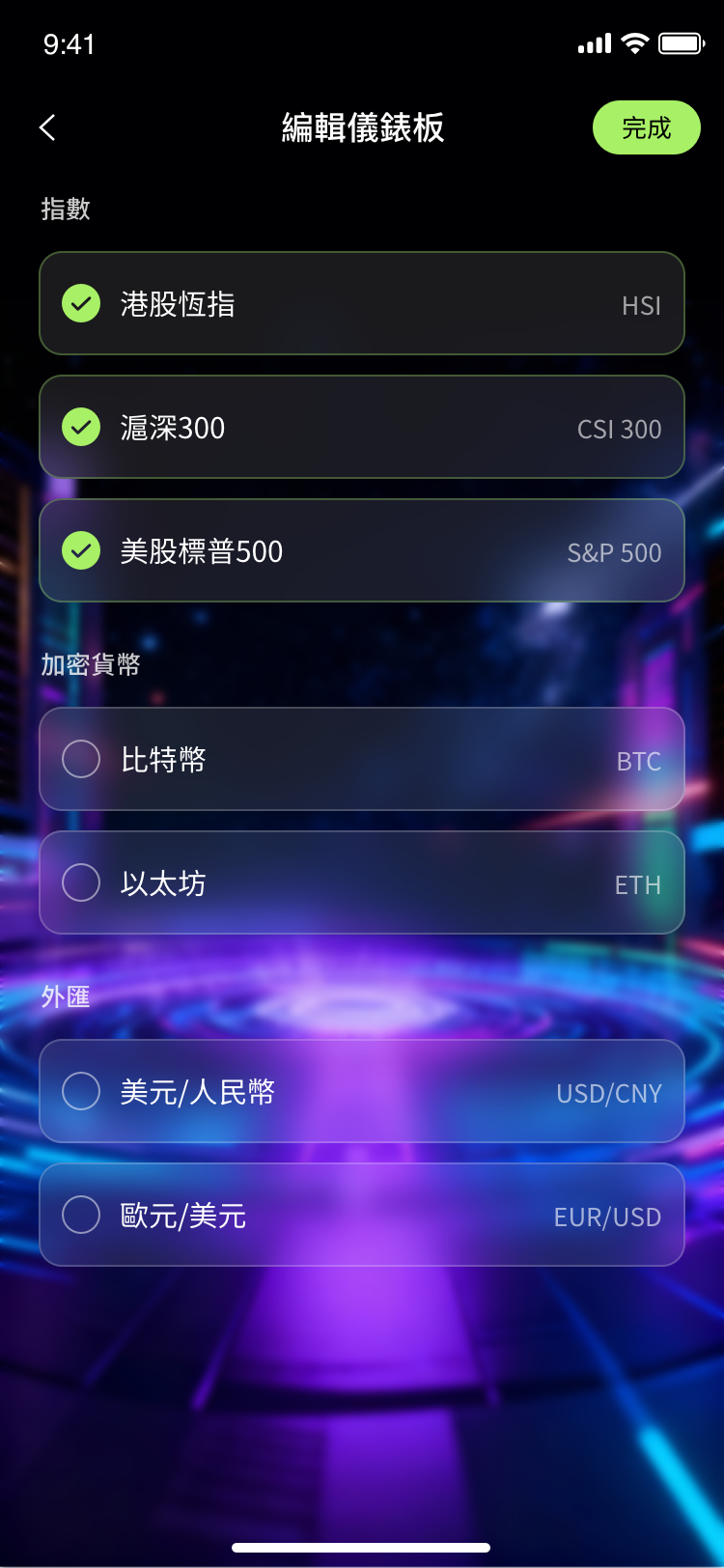Tap the empty circle beside 比特幣
Screen dimensions: 724x1568
tap(81, 759)
